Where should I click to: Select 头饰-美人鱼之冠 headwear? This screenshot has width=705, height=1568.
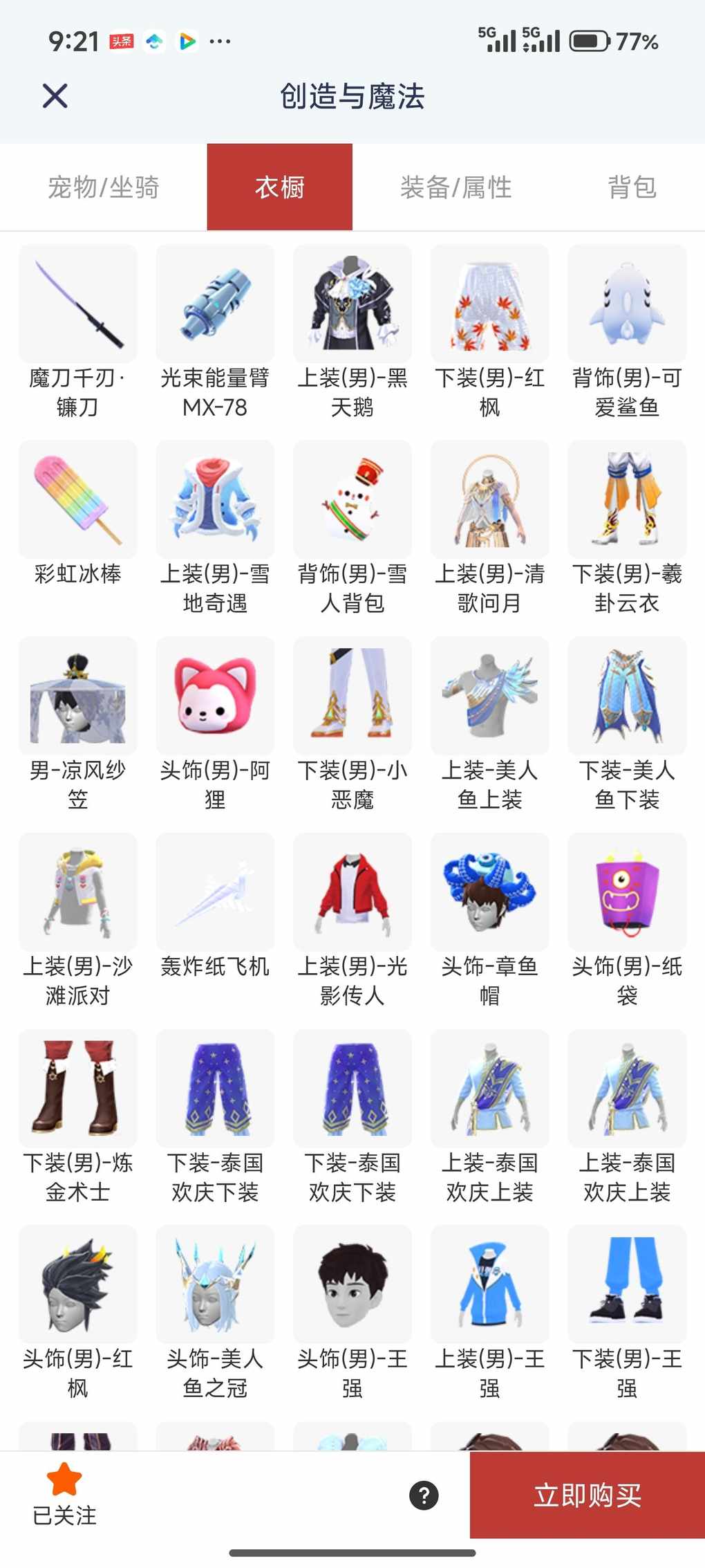pyautogui.click(x=215, y=1285)
